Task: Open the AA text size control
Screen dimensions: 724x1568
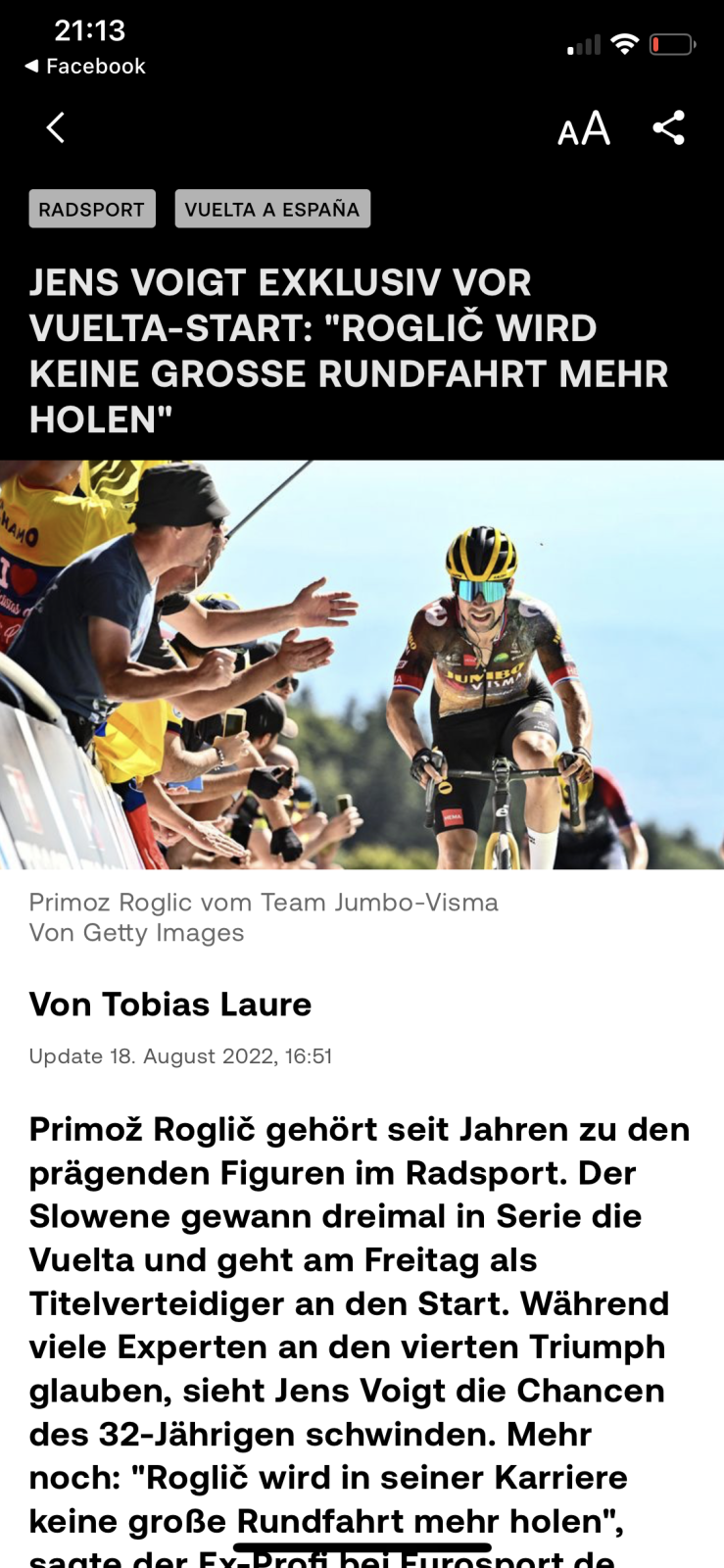Action: (x=583, y=128)
